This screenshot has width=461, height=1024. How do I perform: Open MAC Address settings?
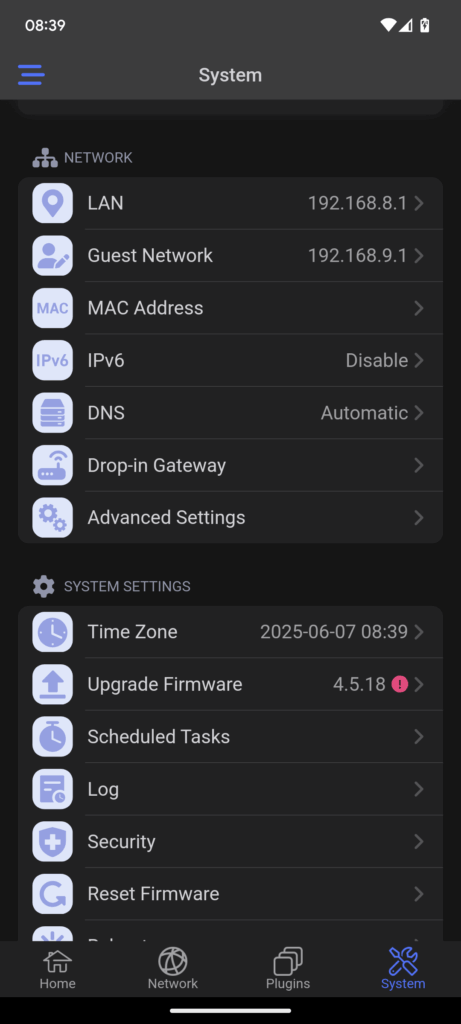pos(230,308)
